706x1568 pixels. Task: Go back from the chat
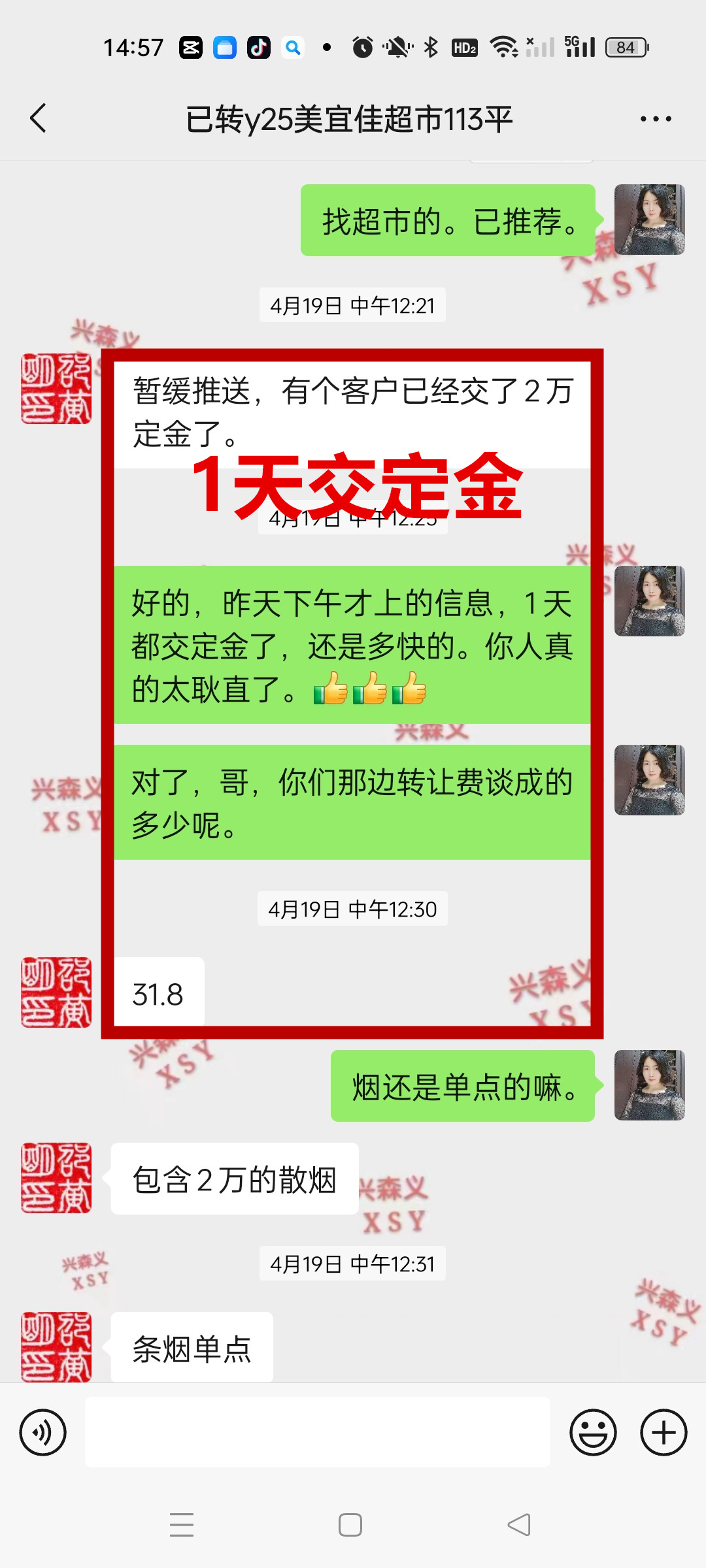point(38,118)
